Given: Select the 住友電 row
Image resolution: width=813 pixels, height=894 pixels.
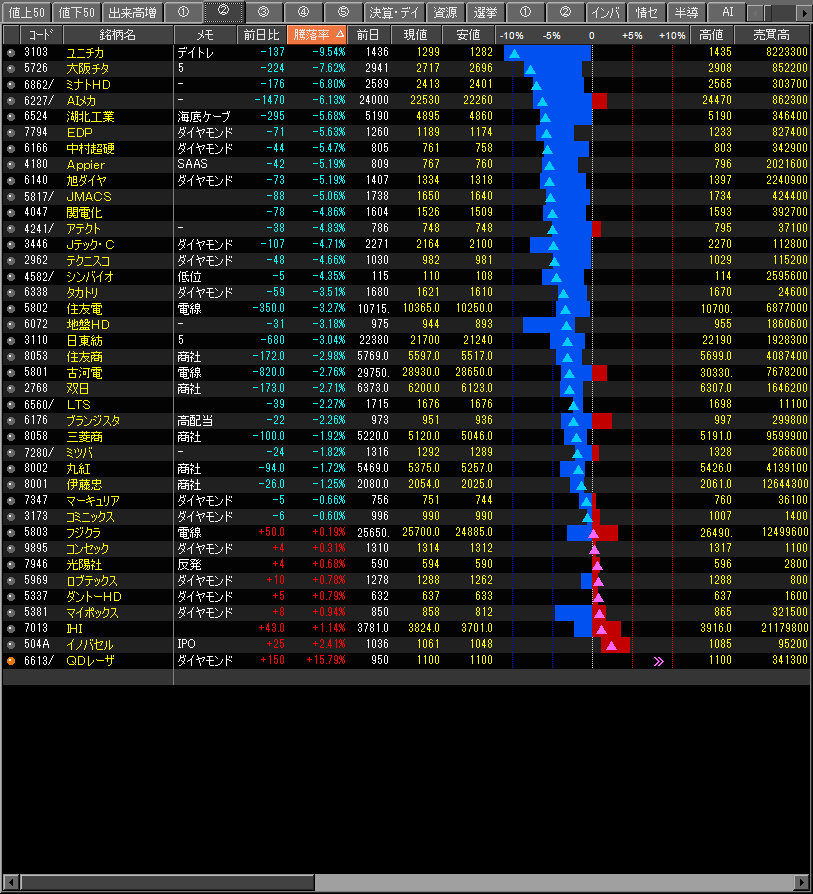Looking at the screenshot, I should pyautogui.click(x=84, y=308).
